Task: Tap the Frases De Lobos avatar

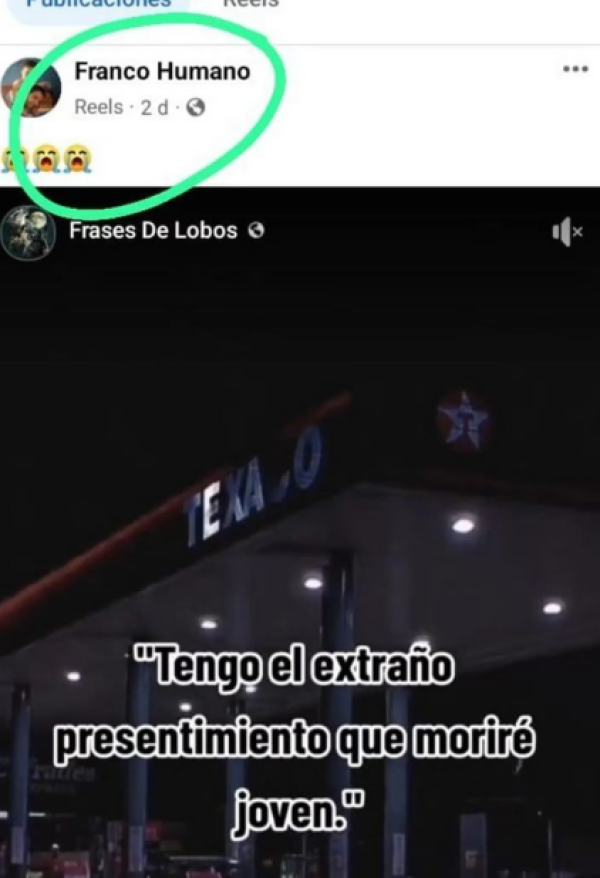Action: point(28,233)
